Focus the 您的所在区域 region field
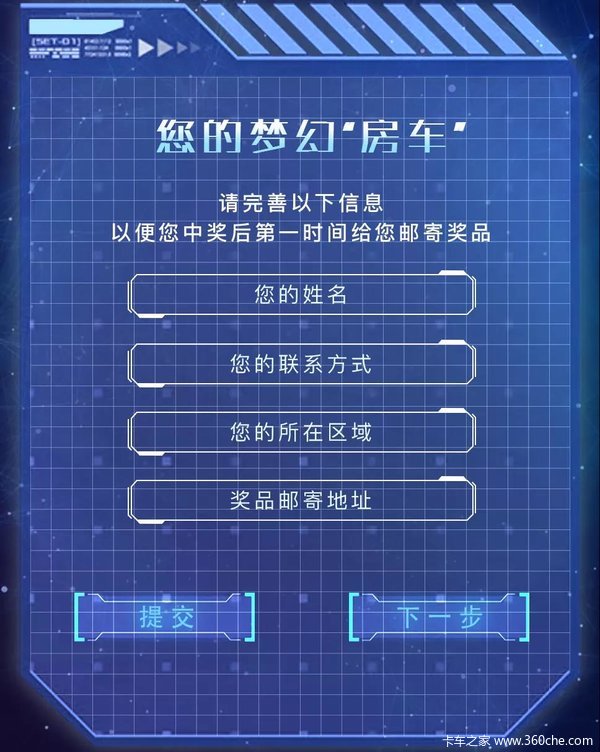The image size is (600, 752). coord(301,433)
